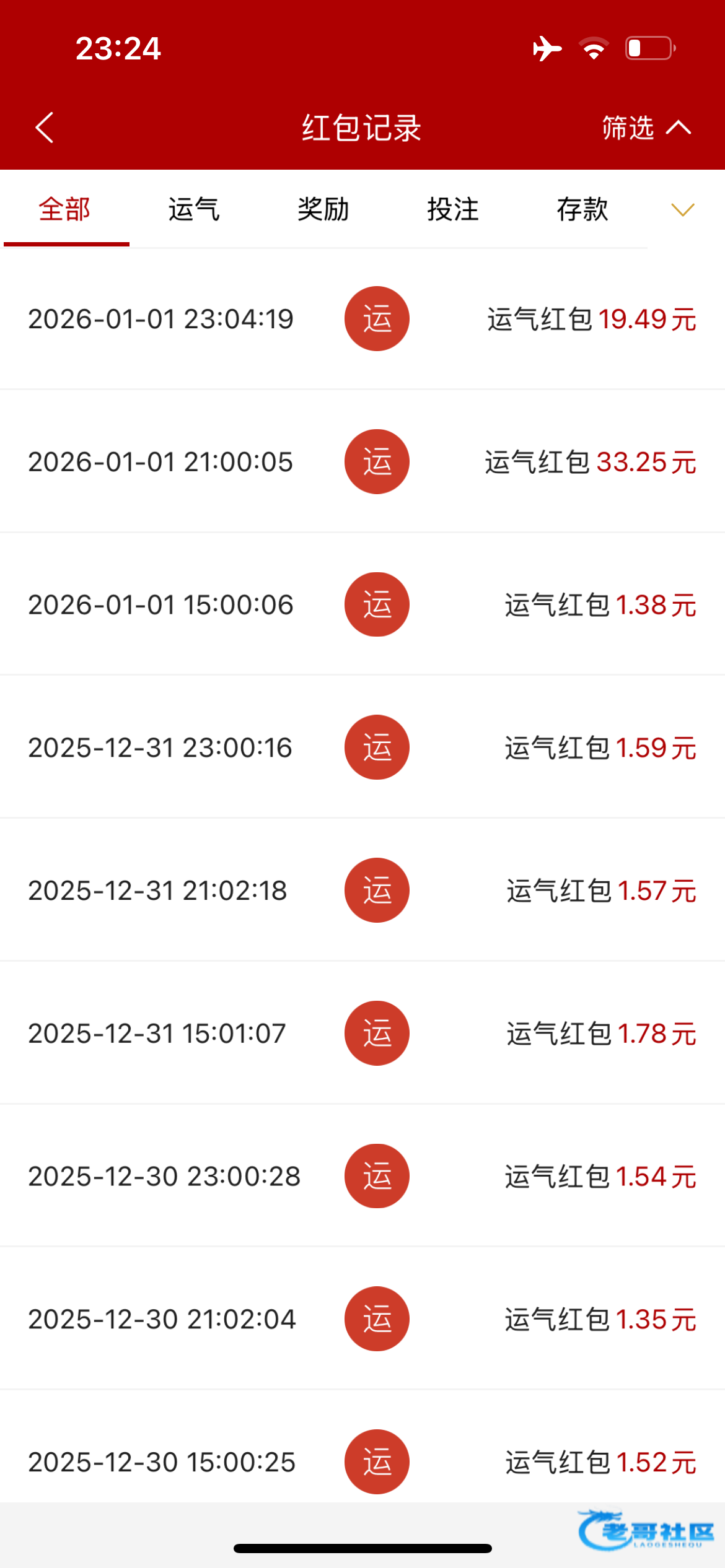Switch to the 投注 tab
The image size is (725, 1568).
453,209
